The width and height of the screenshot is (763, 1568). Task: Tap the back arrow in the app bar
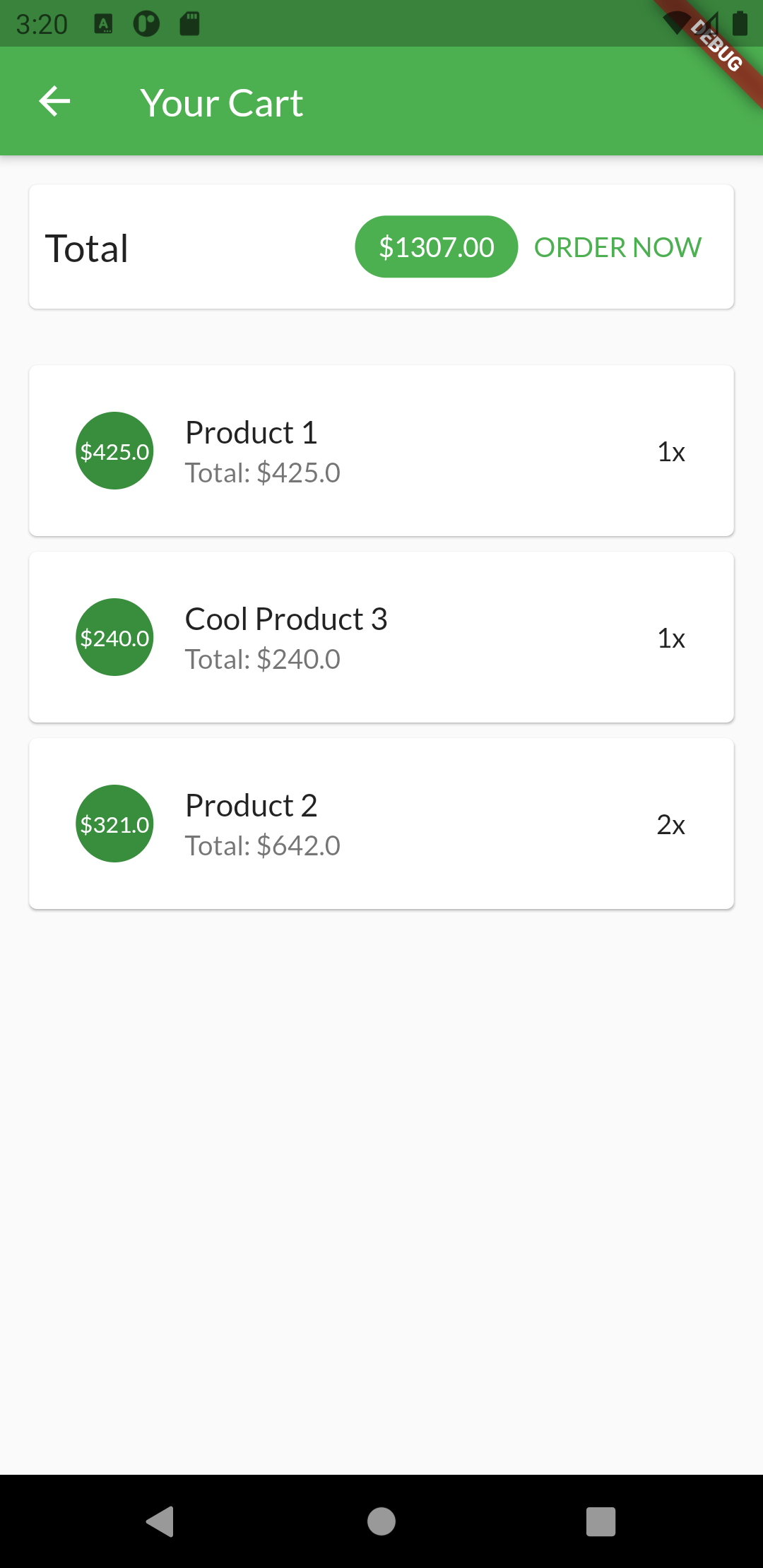pos(55,101)
